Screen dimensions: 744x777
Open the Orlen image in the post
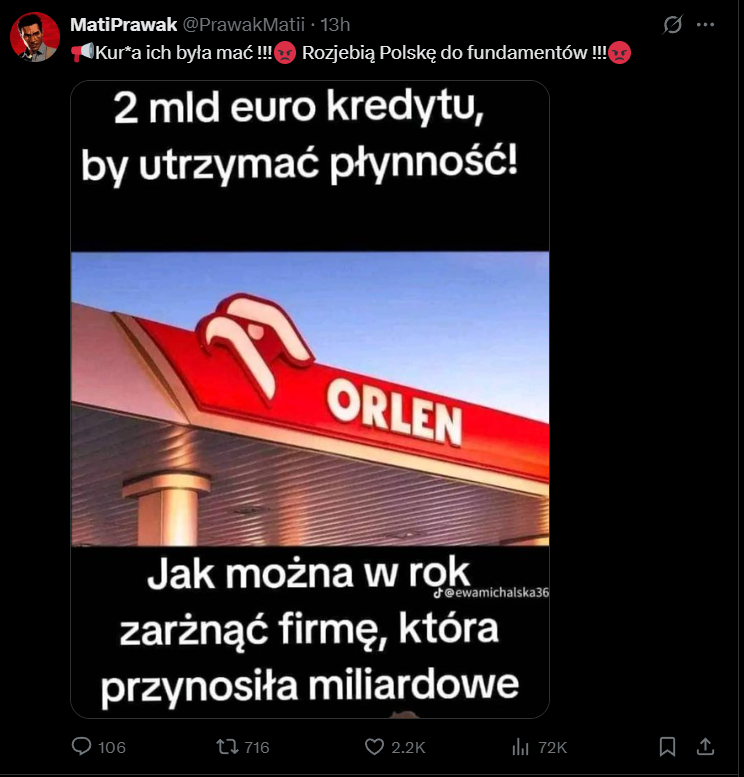310,398
